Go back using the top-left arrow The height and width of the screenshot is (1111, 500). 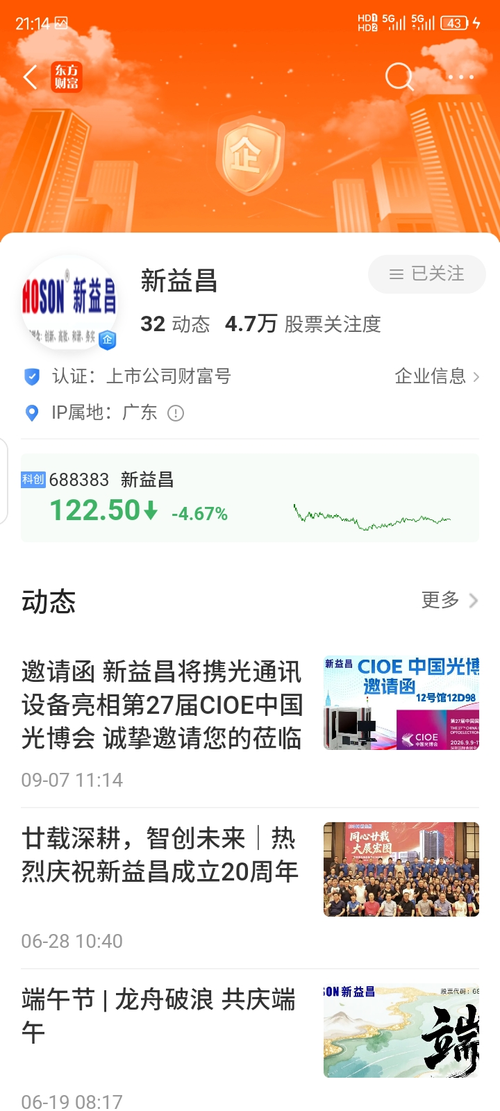point(30,77)
